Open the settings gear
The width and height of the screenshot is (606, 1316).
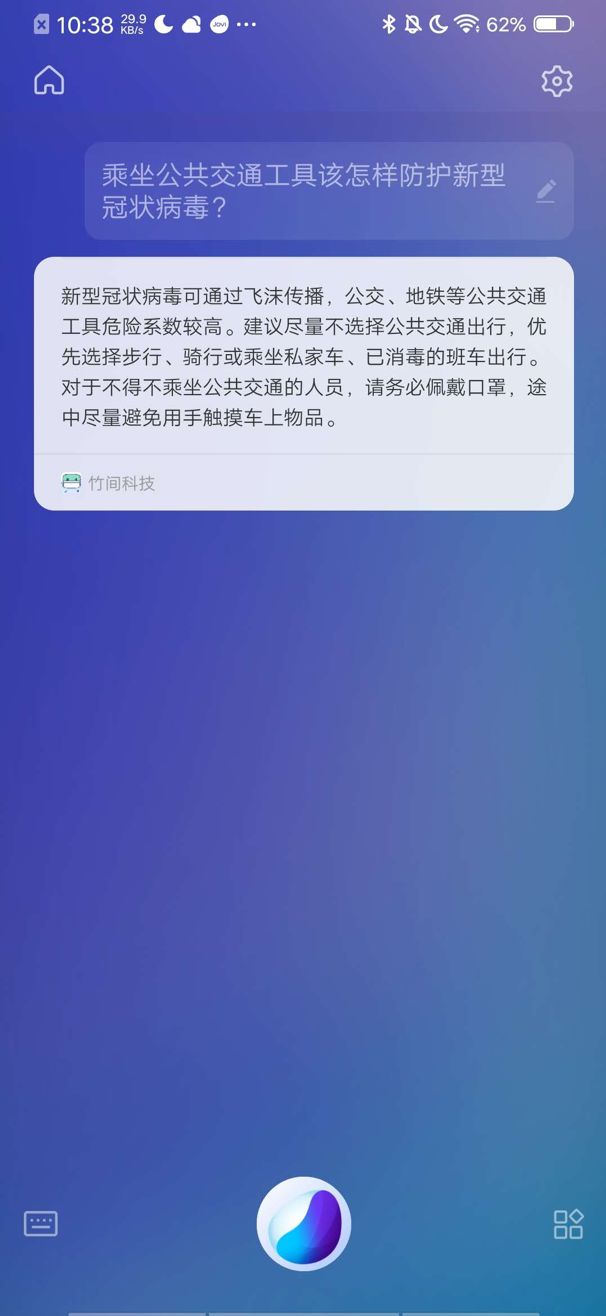click(556, 81)
